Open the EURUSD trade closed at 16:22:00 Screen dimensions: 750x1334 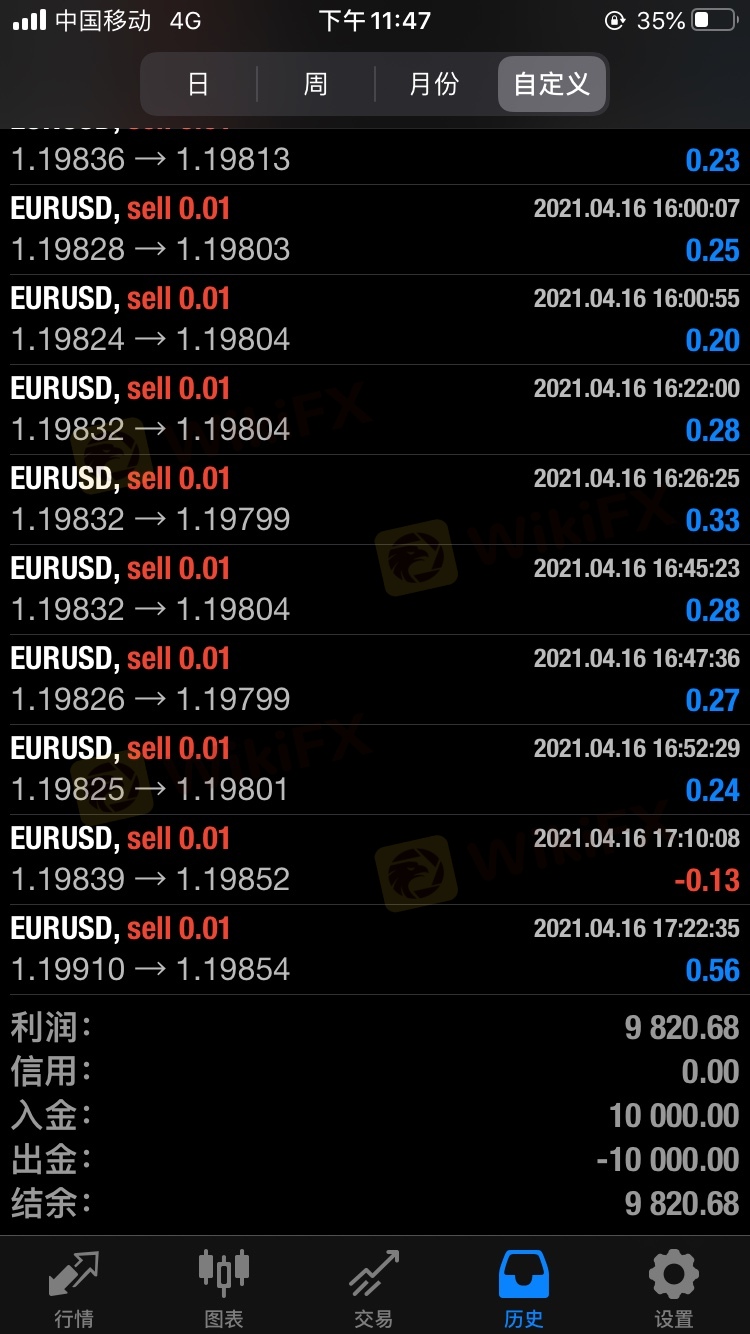coord(375,410)
